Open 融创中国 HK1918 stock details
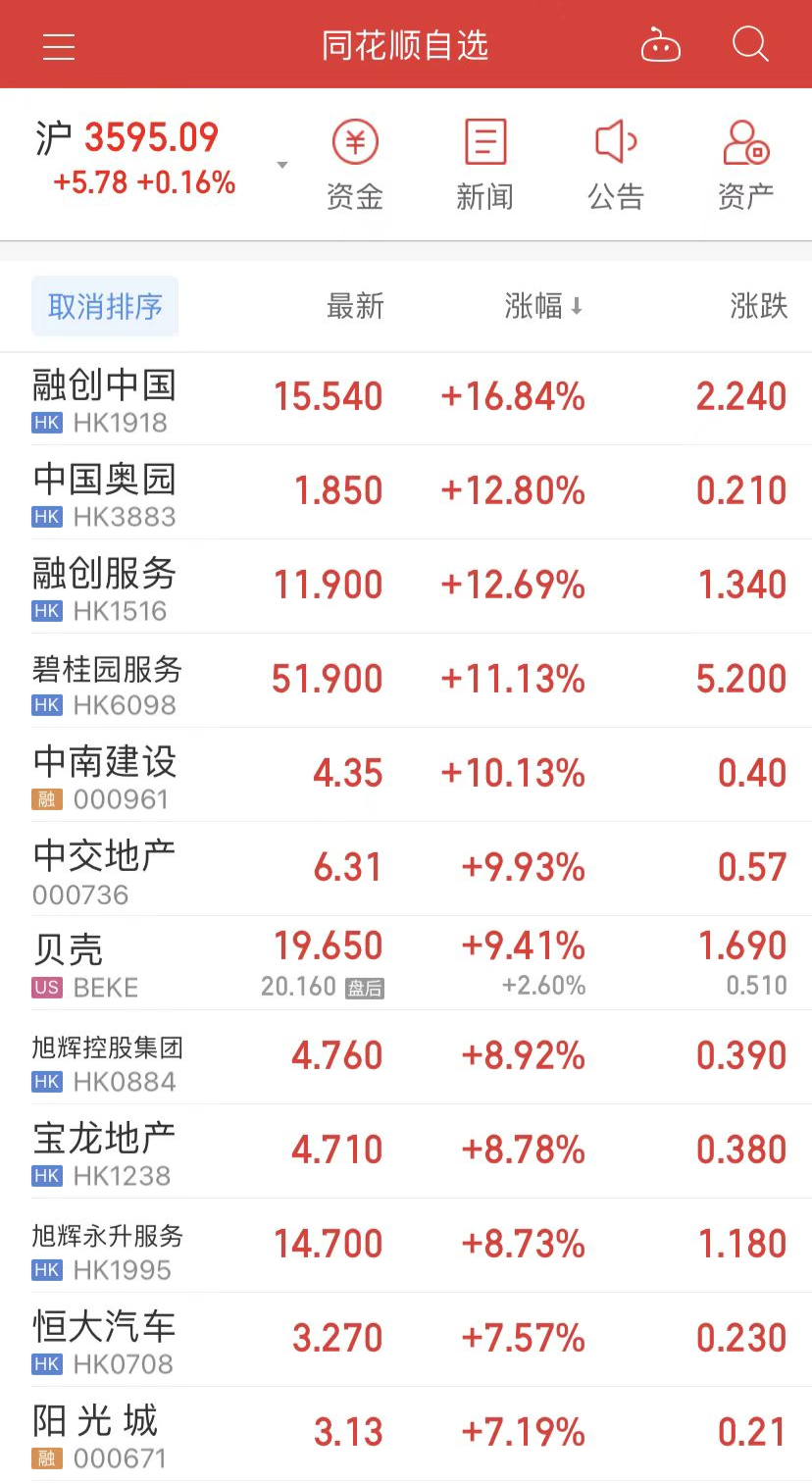 pyautogui.click(x=406, y=398)
